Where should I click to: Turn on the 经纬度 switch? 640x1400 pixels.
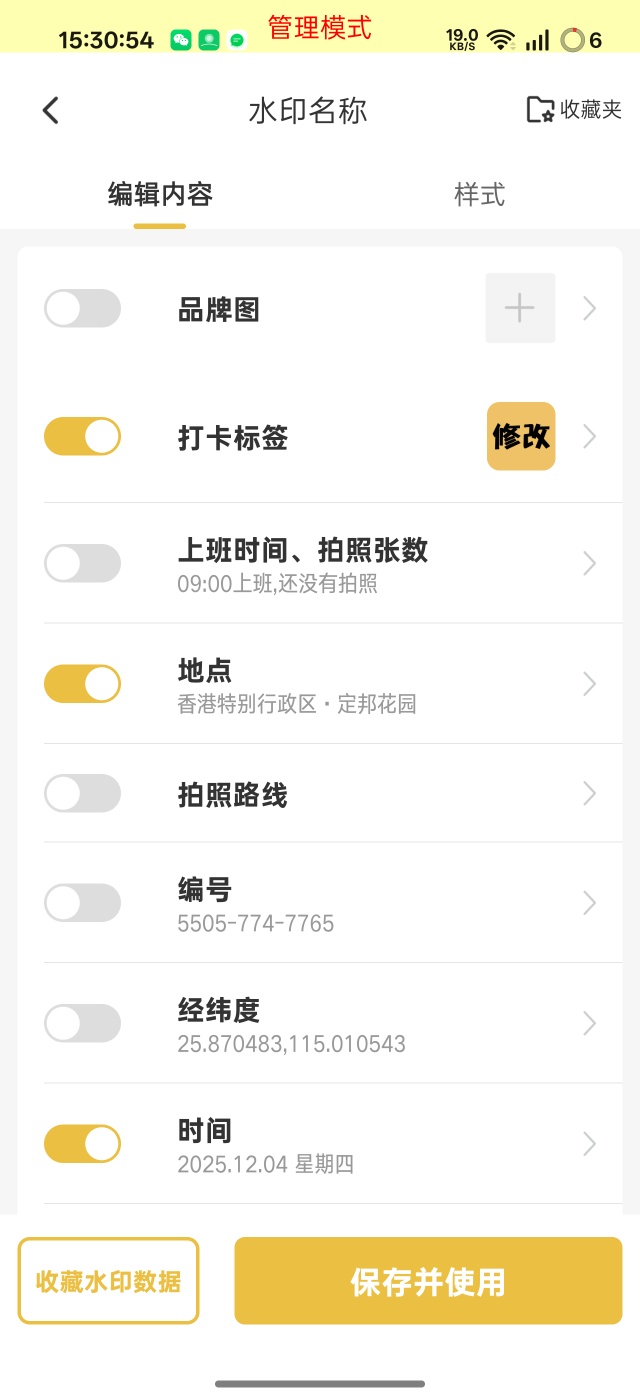click(x=82, y=1023)
